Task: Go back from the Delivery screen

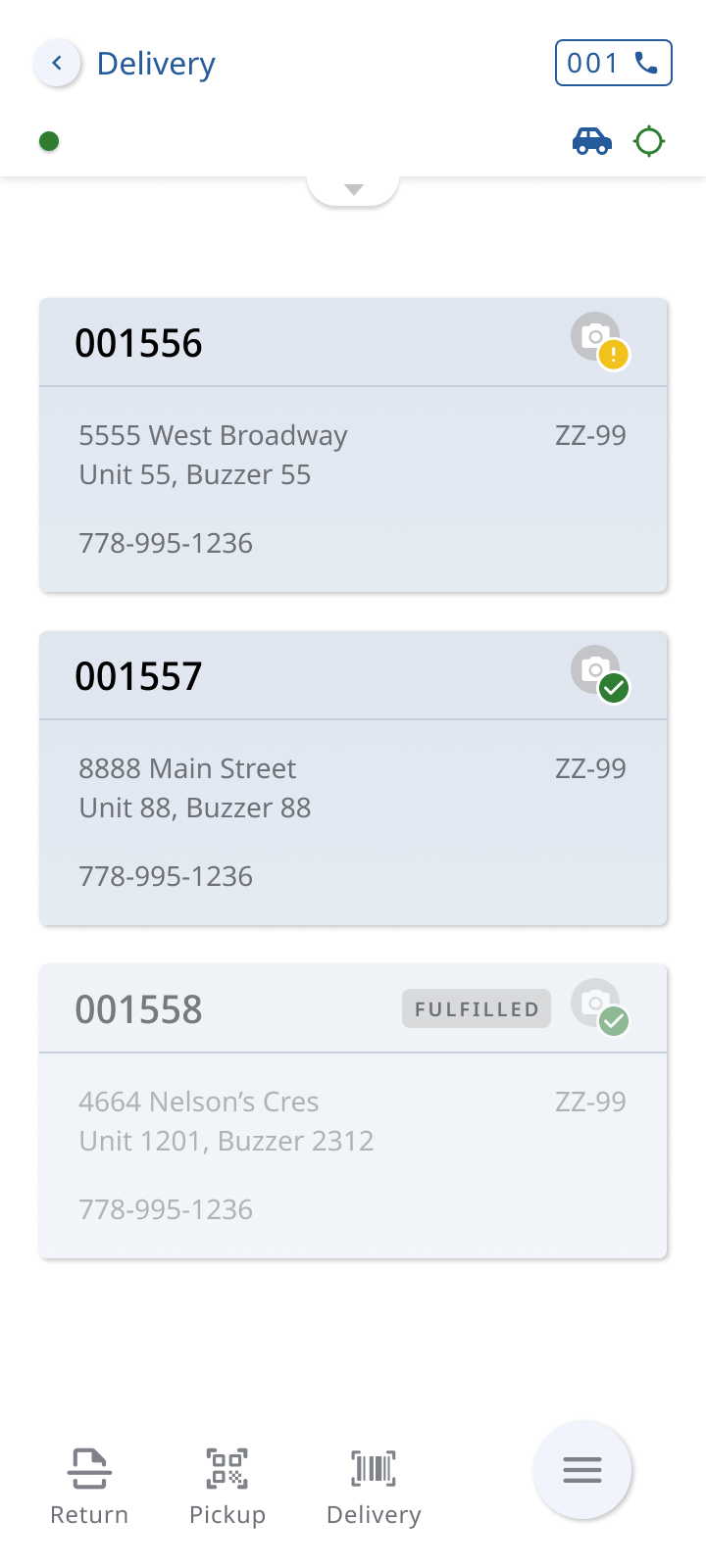Action: (x=58, y=64)
